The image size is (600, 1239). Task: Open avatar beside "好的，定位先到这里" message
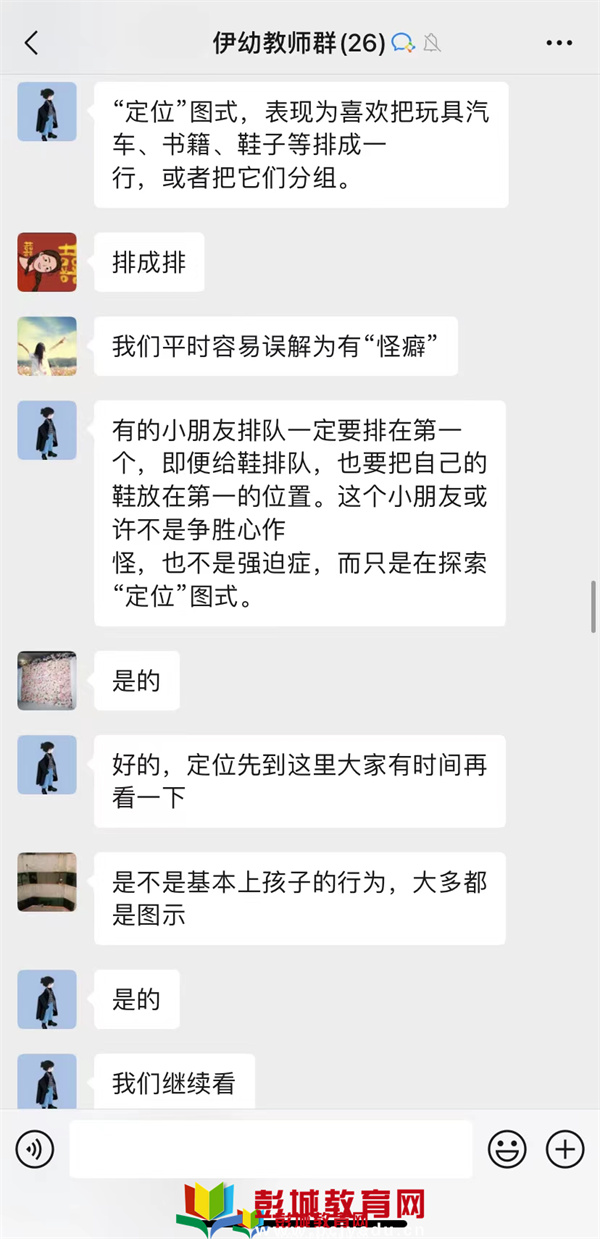[47, 765]
